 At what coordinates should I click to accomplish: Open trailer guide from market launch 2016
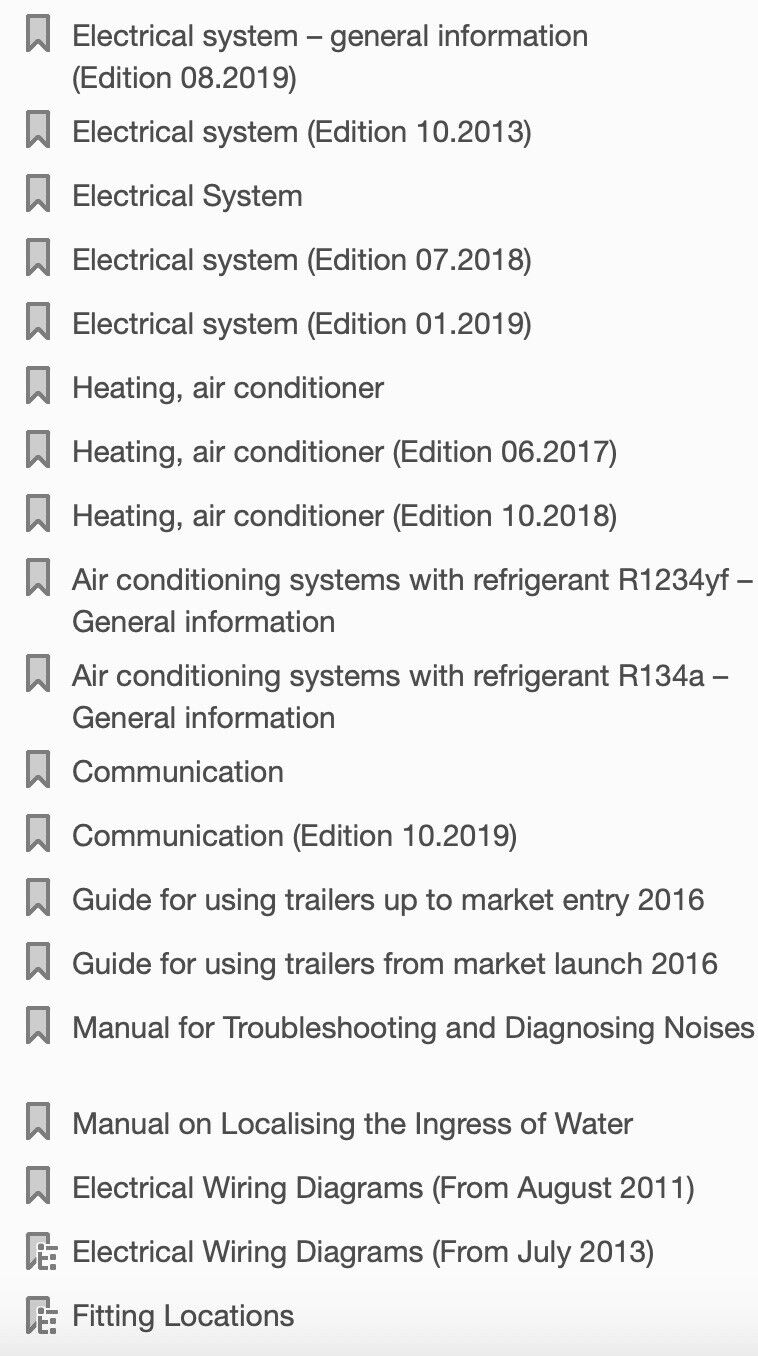coord(394,964)
